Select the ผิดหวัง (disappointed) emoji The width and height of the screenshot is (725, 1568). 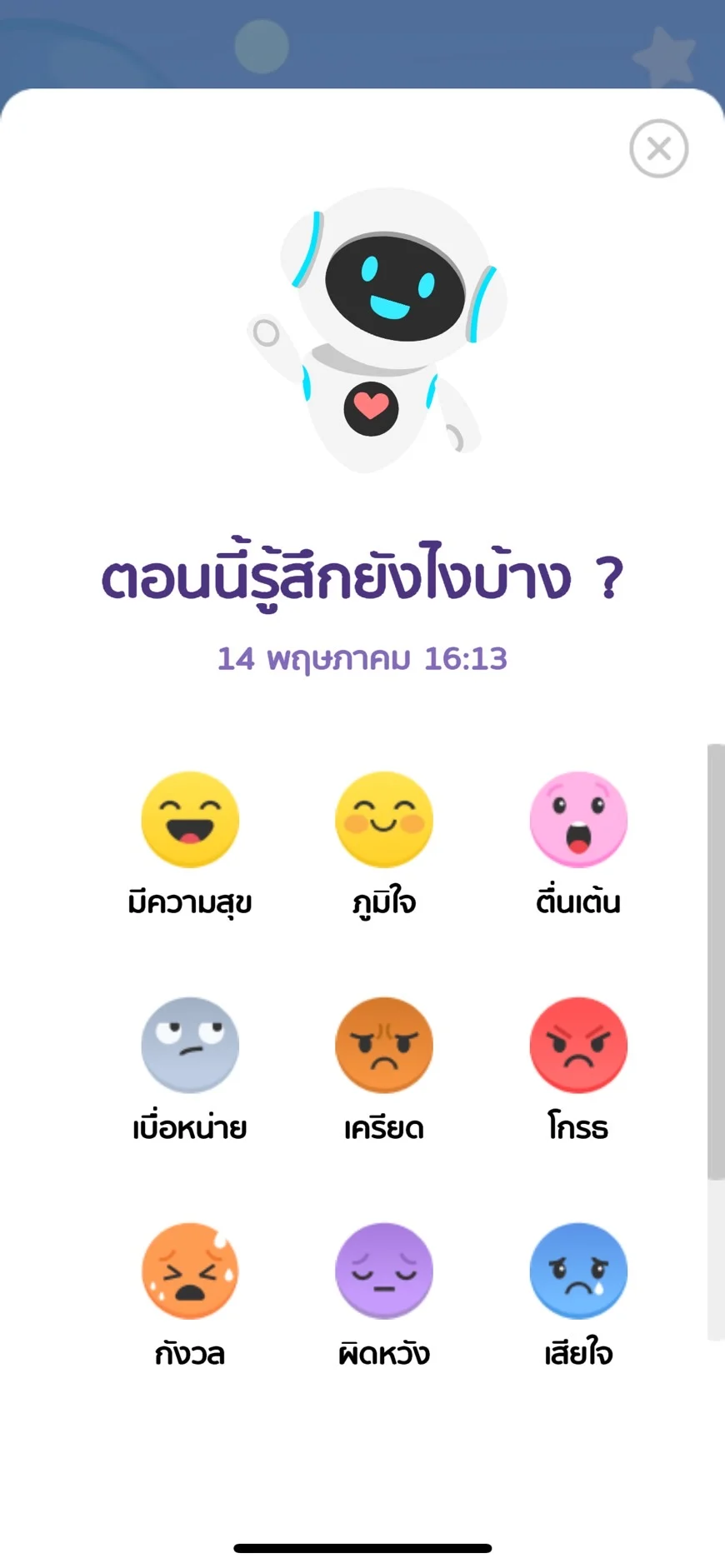[384, 1271]
